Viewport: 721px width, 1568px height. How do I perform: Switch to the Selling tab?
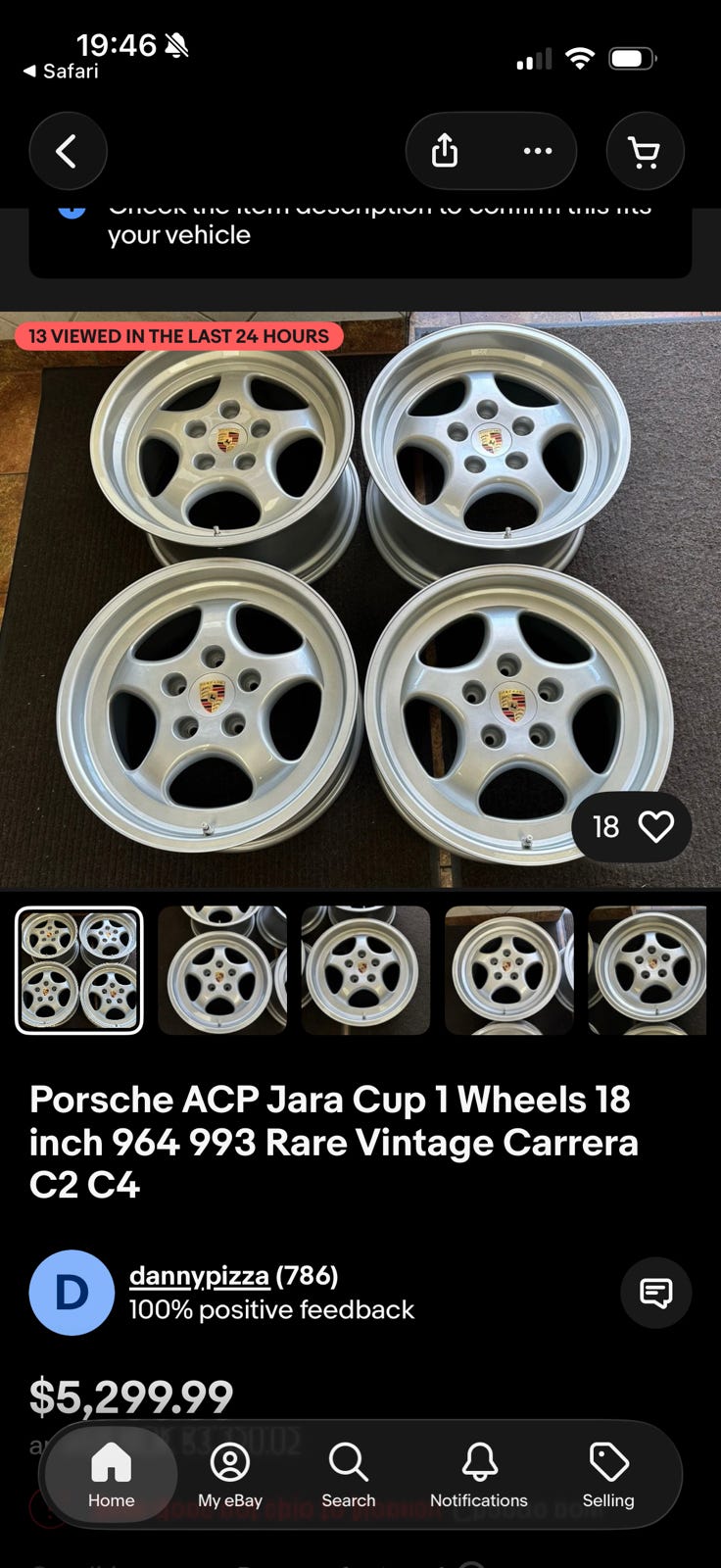608,1473
